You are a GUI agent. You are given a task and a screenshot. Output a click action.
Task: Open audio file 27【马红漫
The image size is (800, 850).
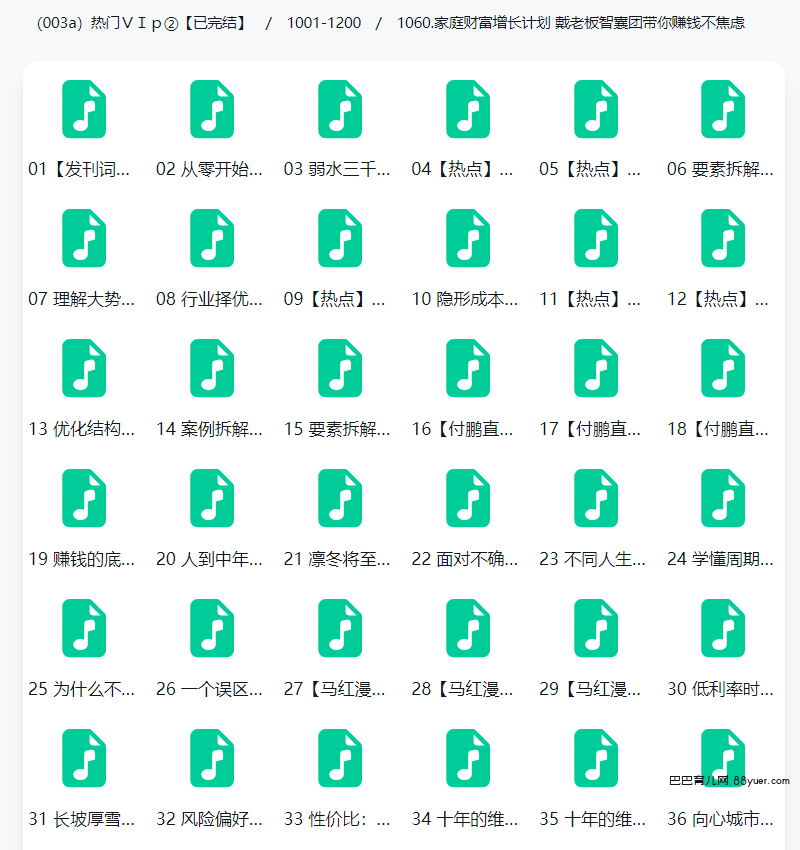pos(340,628)
